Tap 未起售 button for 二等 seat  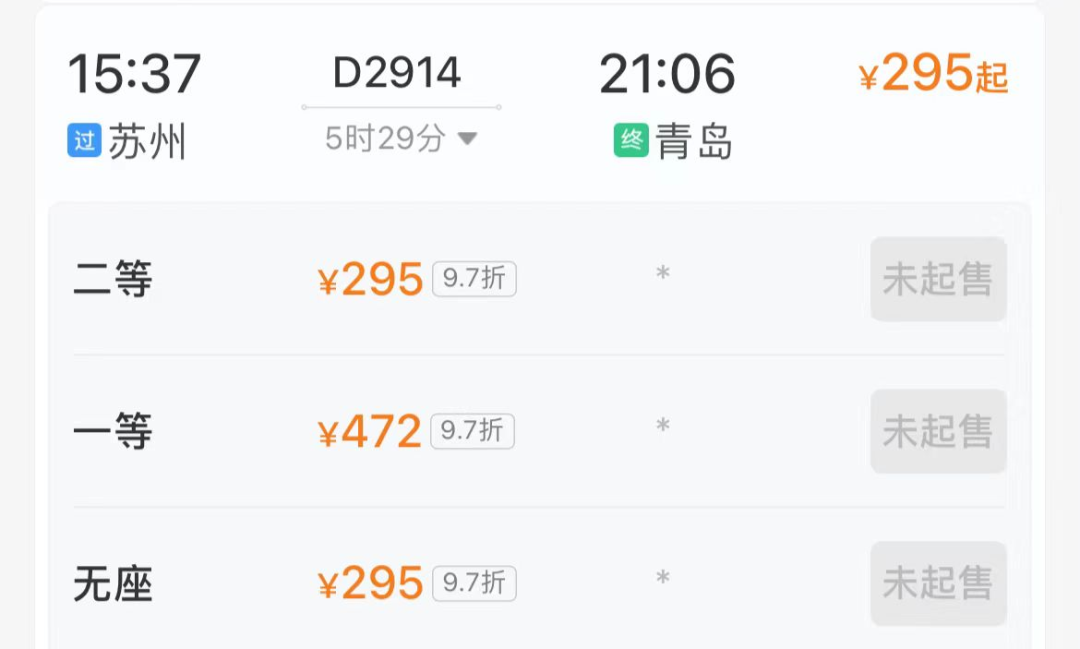click(937, 279)
